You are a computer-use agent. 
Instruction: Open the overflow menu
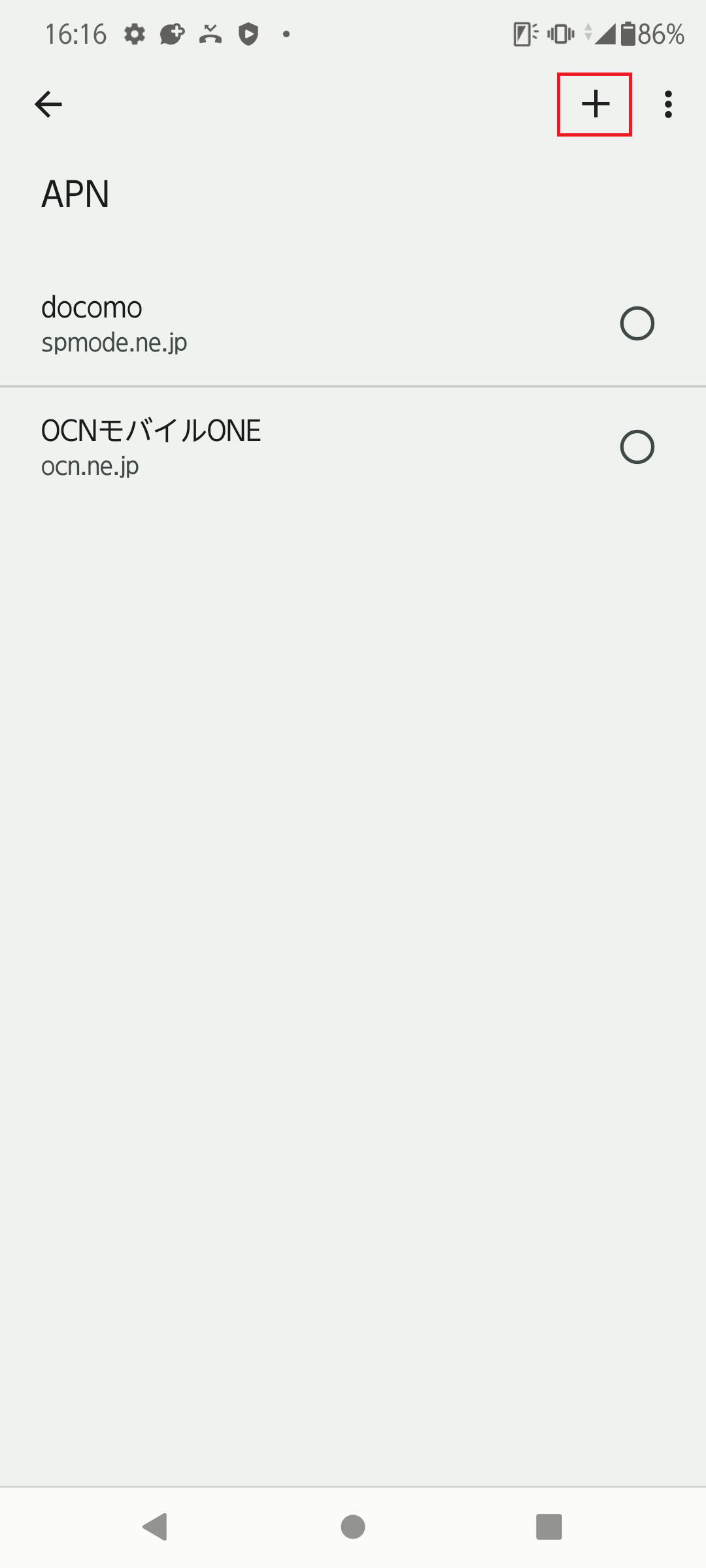(x=667, y=105)
